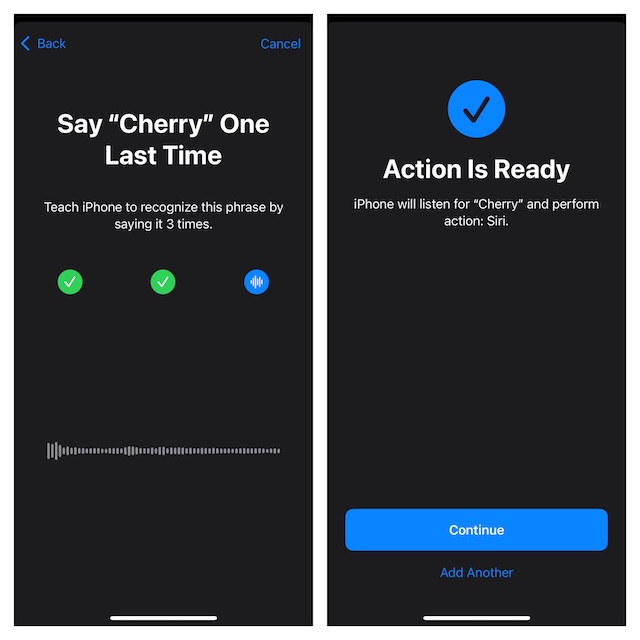Add another vocal shortcut action

476,573
